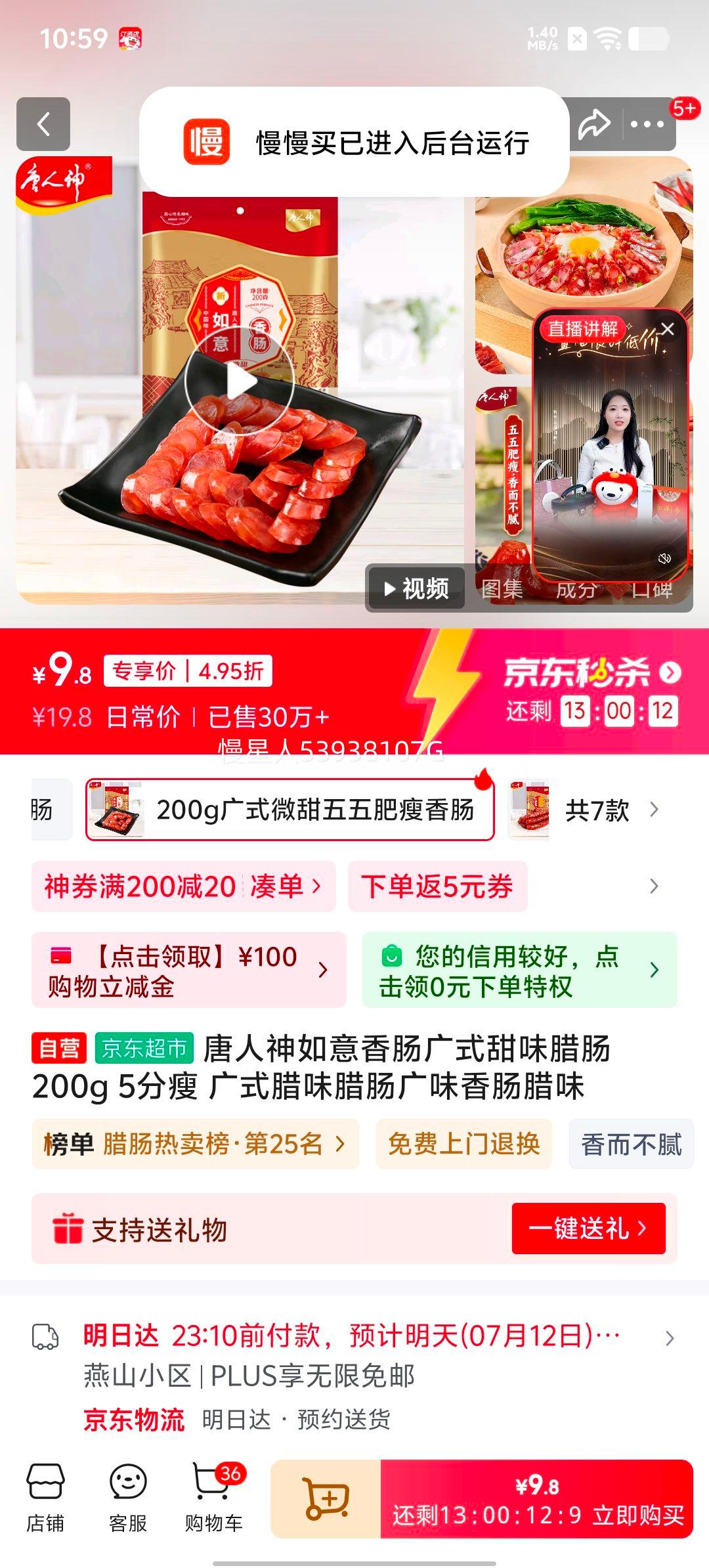Tap the back arrow at top left
This screenshot has height=1568, width=709.
click(x=45, y=123)
